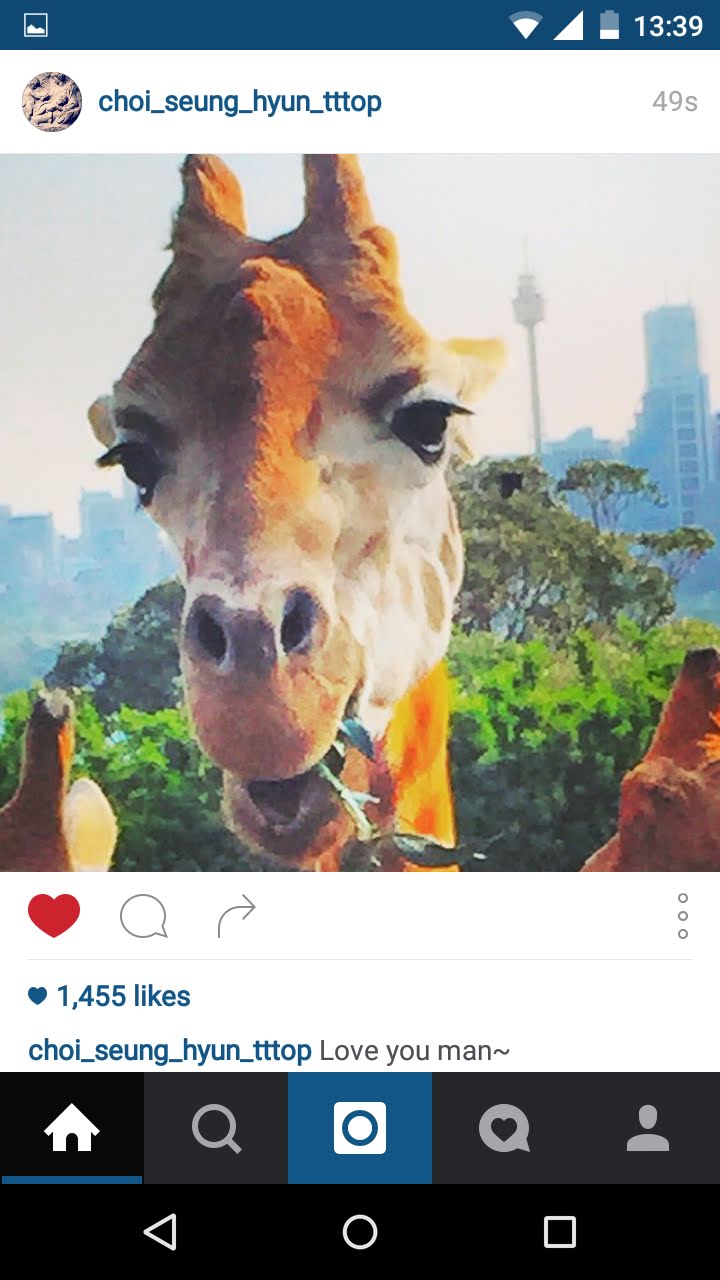
Task: Open the username link in the post header
Action: pyautogui.click(x=240, y=102)
